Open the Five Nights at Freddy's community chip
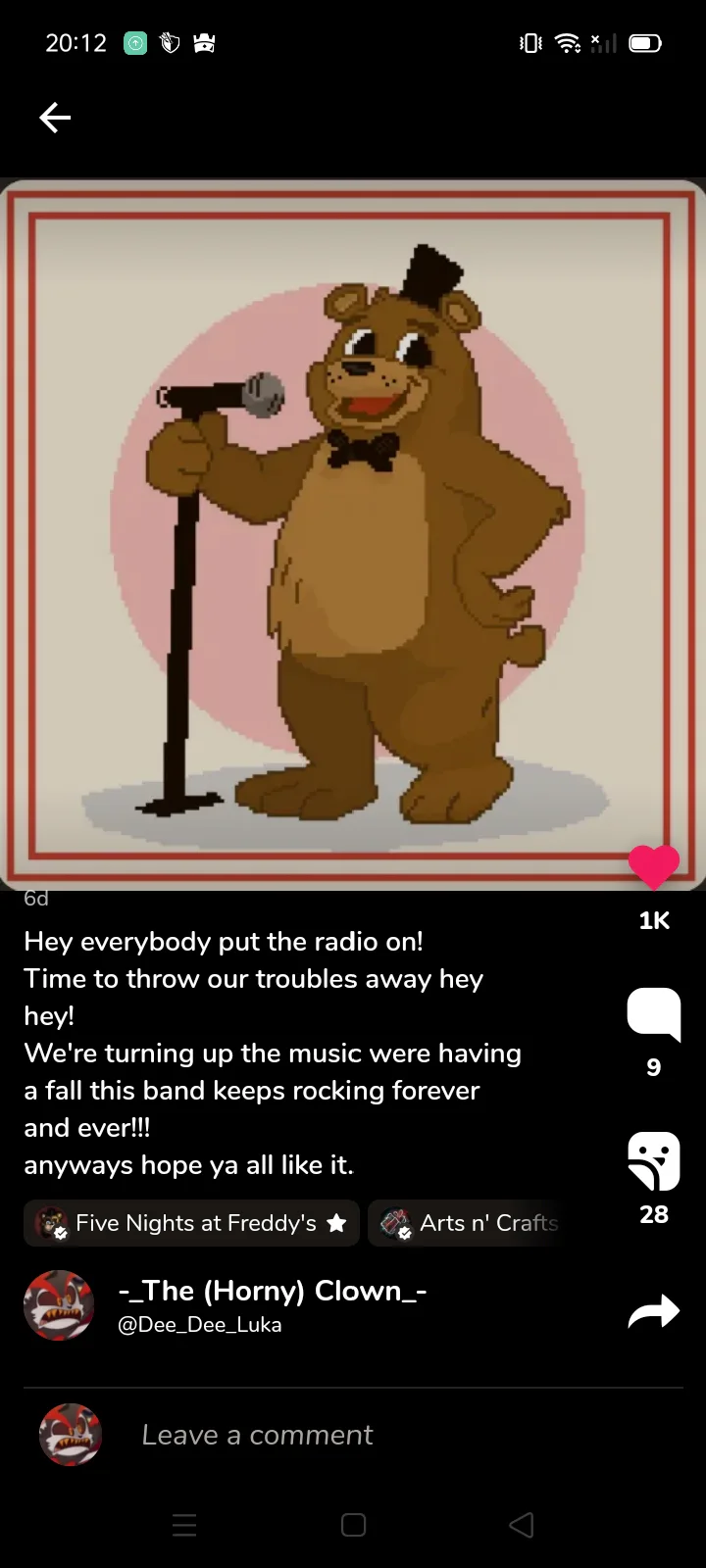Screen dimensions: 706x1568 (191, 1223)
